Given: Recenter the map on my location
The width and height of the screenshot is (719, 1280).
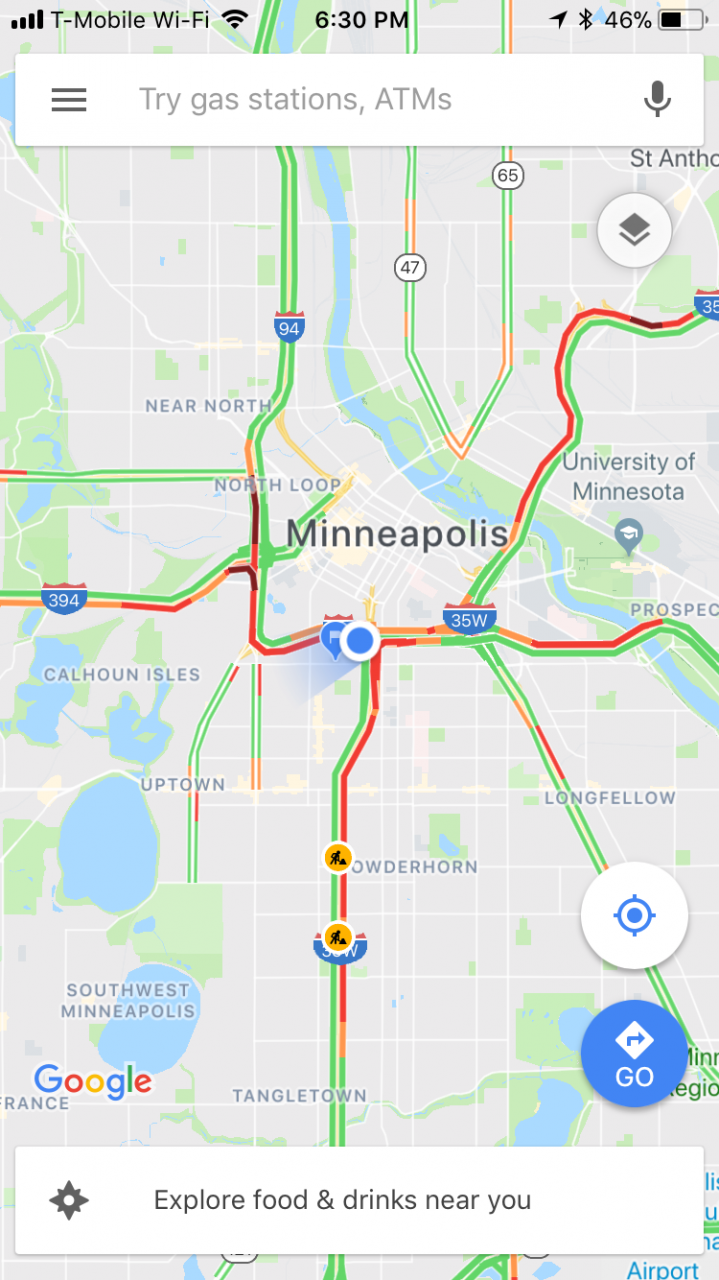Looking at the screenshot, I should [634, 915].
